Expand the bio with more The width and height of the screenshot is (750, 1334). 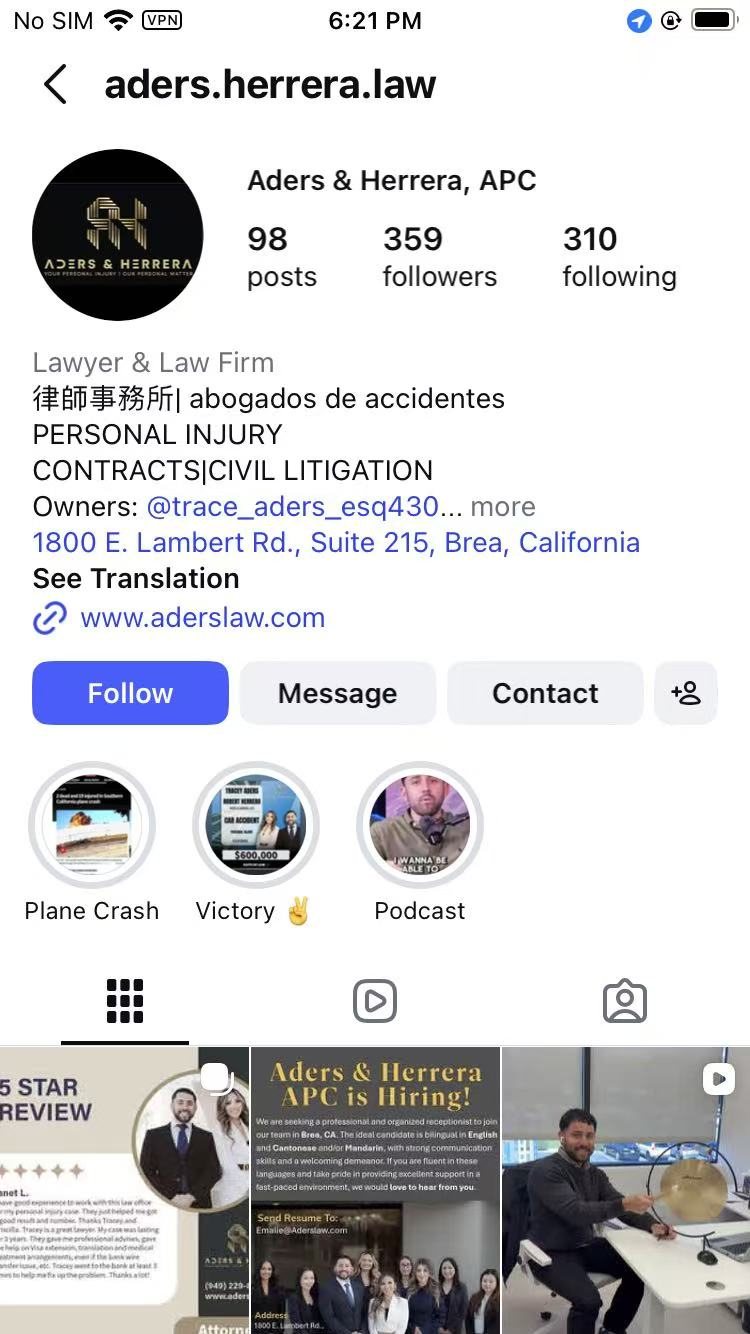tap(503, 506)
